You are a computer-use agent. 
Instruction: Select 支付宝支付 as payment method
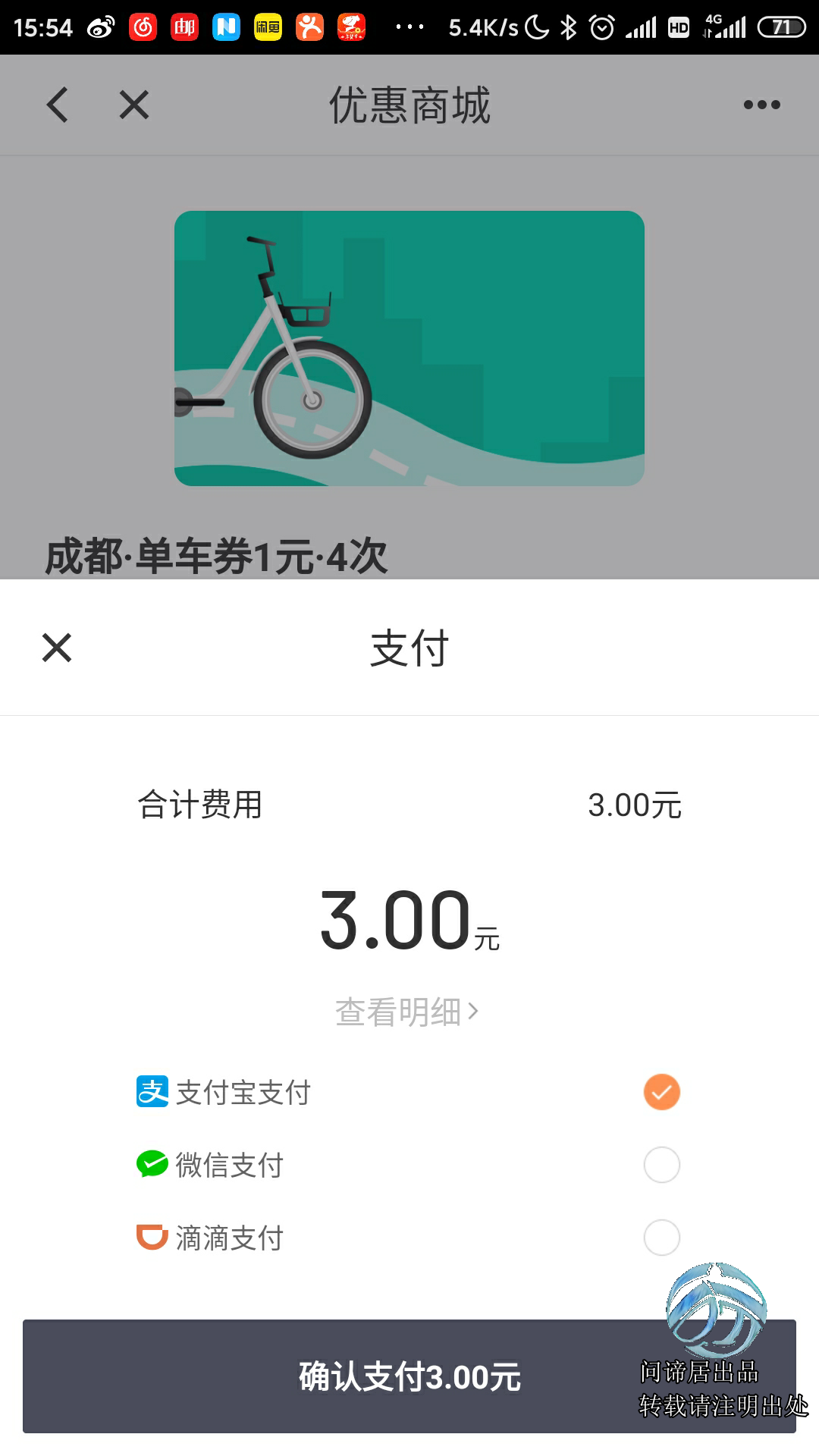point(661,1092)
